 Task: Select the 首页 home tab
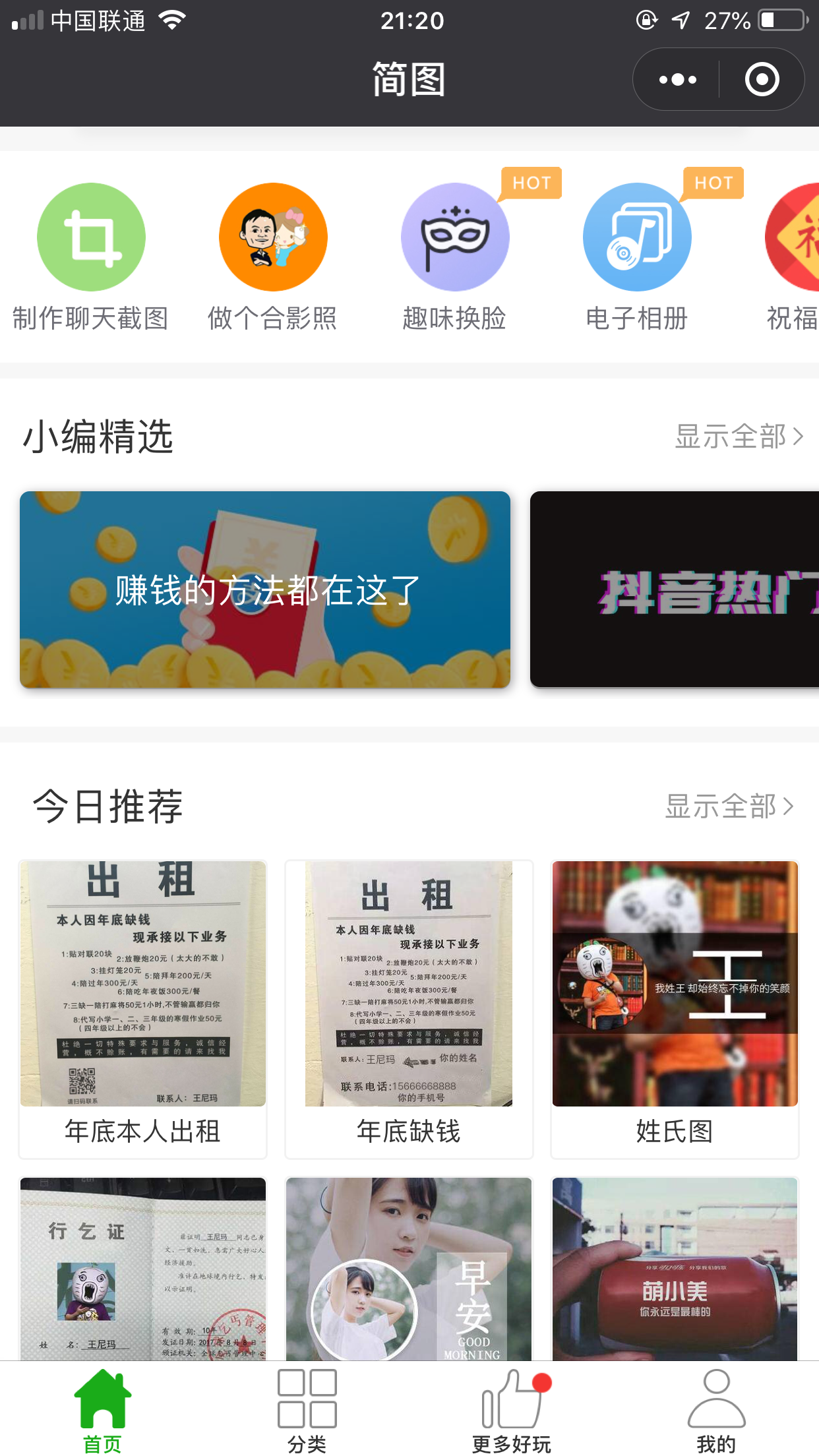[102, 1405]
